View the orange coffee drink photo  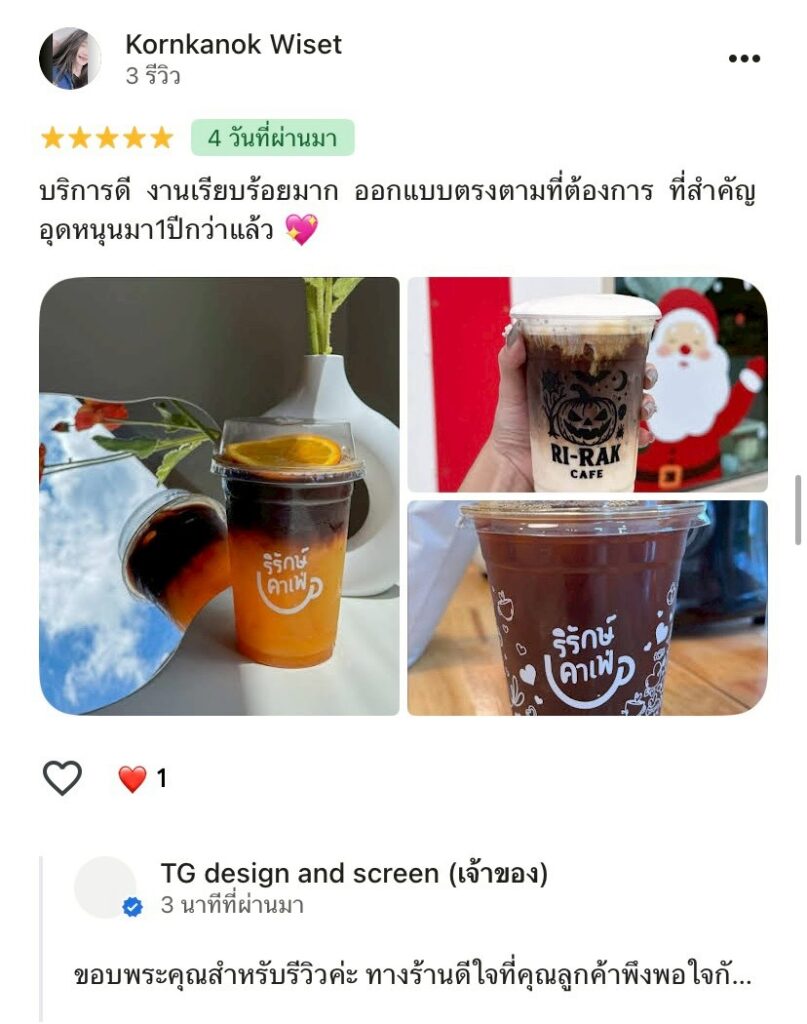(219, 496)
